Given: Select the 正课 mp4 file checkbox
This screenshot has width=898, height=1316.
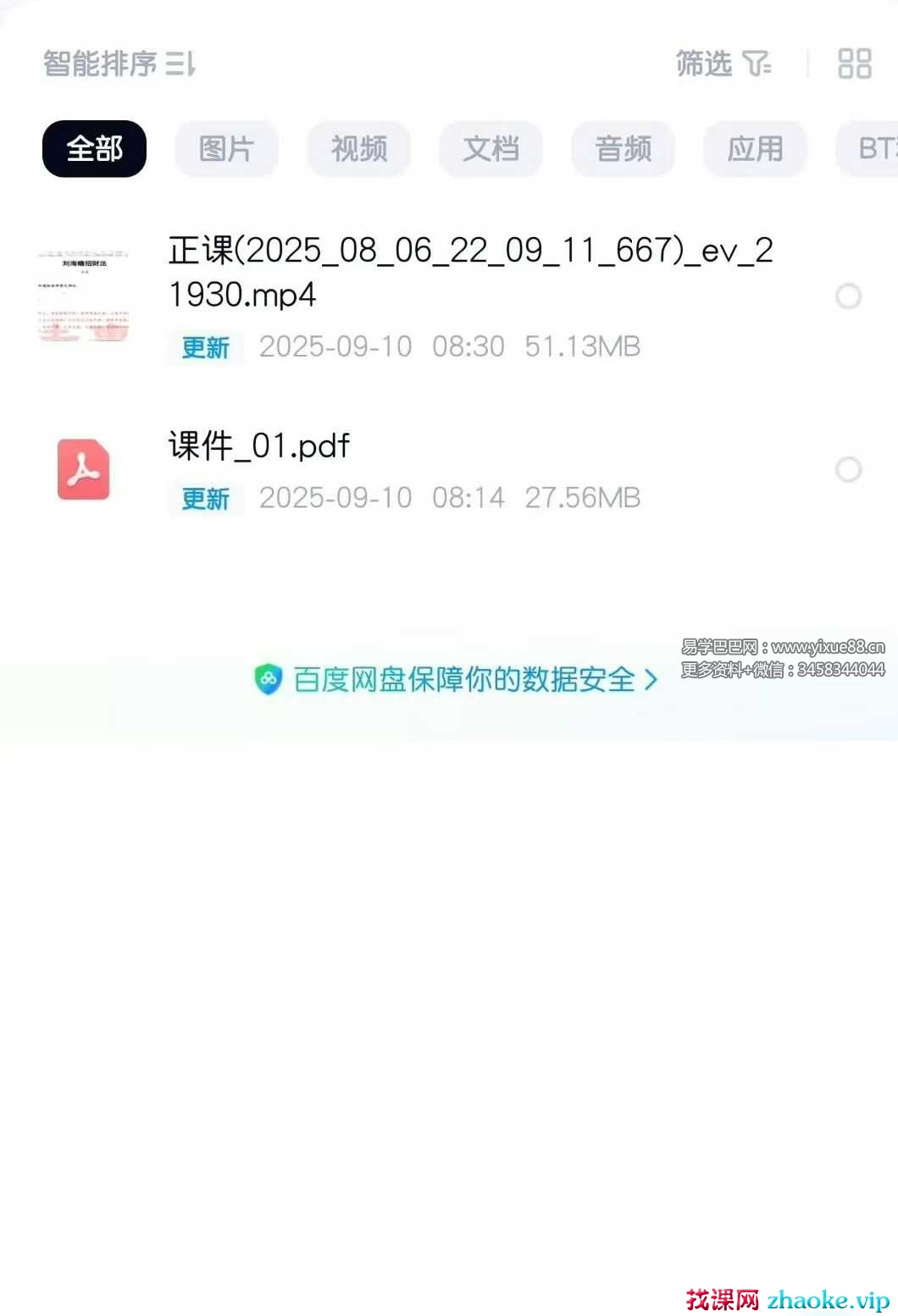Looking at the screenshot, I should point(848,296).
